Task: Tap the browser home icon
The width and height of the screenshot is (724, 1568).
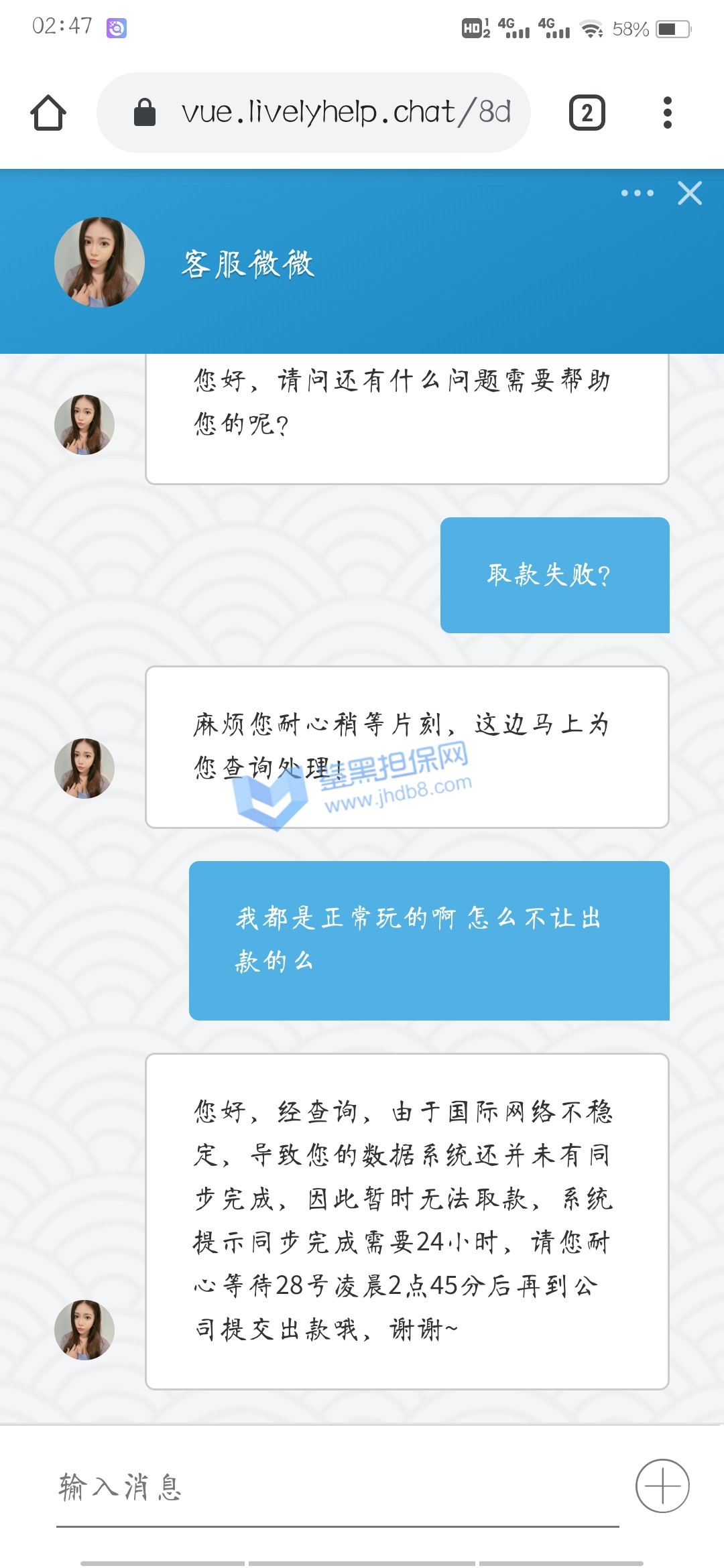Action: pos(48,113)
